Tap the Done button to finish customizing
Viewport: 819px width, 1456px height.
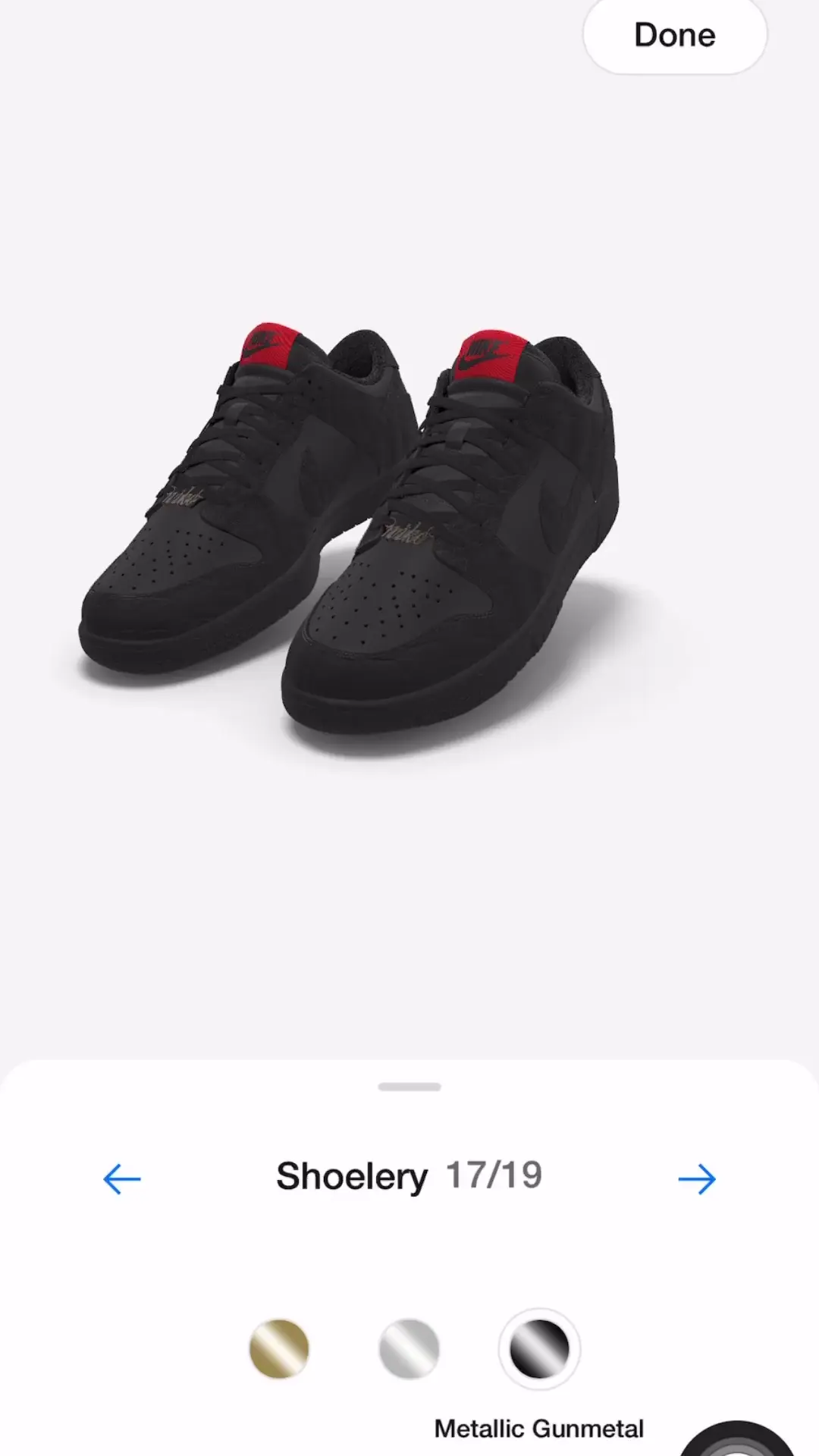click(674, 35)
